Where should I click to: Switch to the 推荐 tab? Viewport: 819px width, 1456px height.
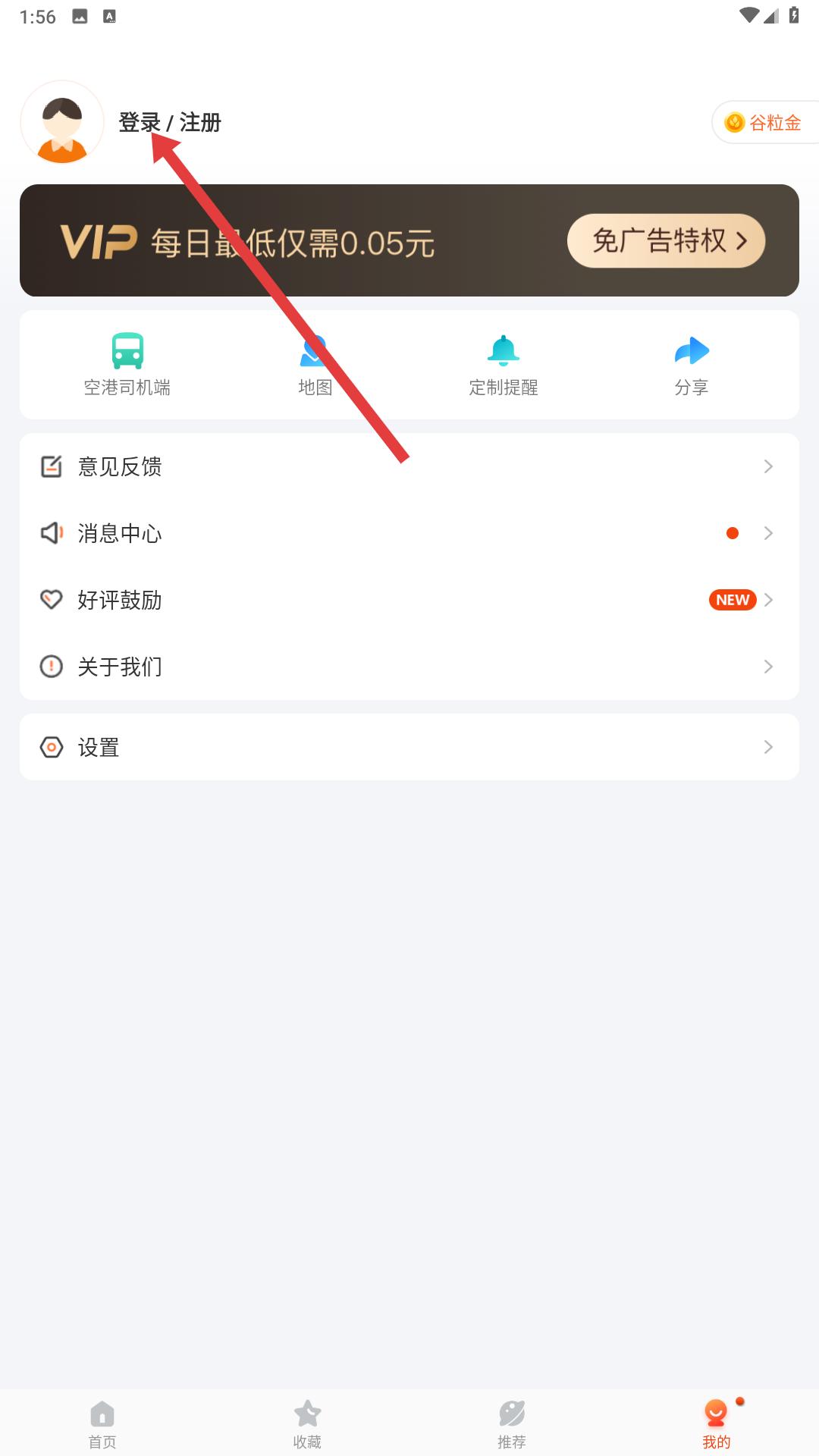pyautogui.click(x=512, y=1423)
